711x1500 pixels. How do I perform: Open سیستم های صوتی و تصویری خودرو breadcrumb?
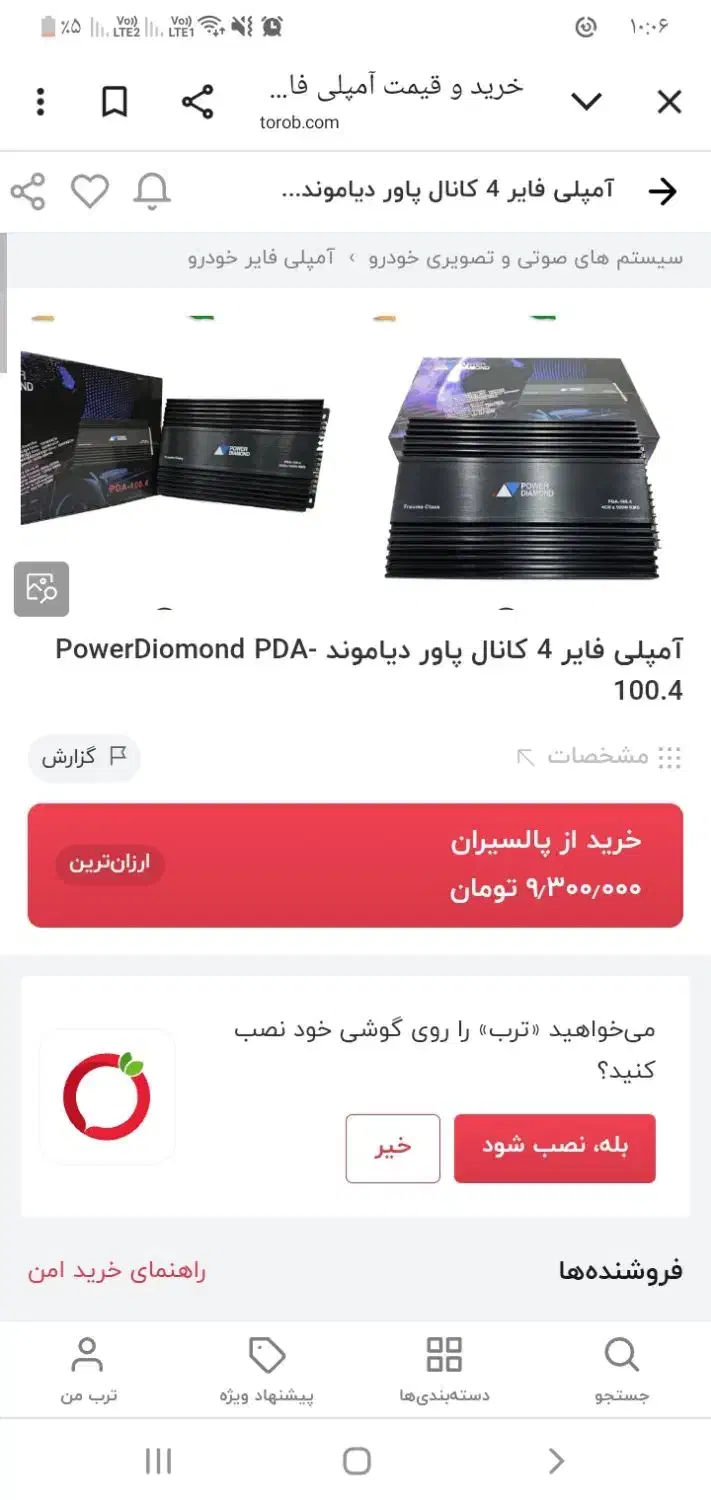(x=526, y=258)
